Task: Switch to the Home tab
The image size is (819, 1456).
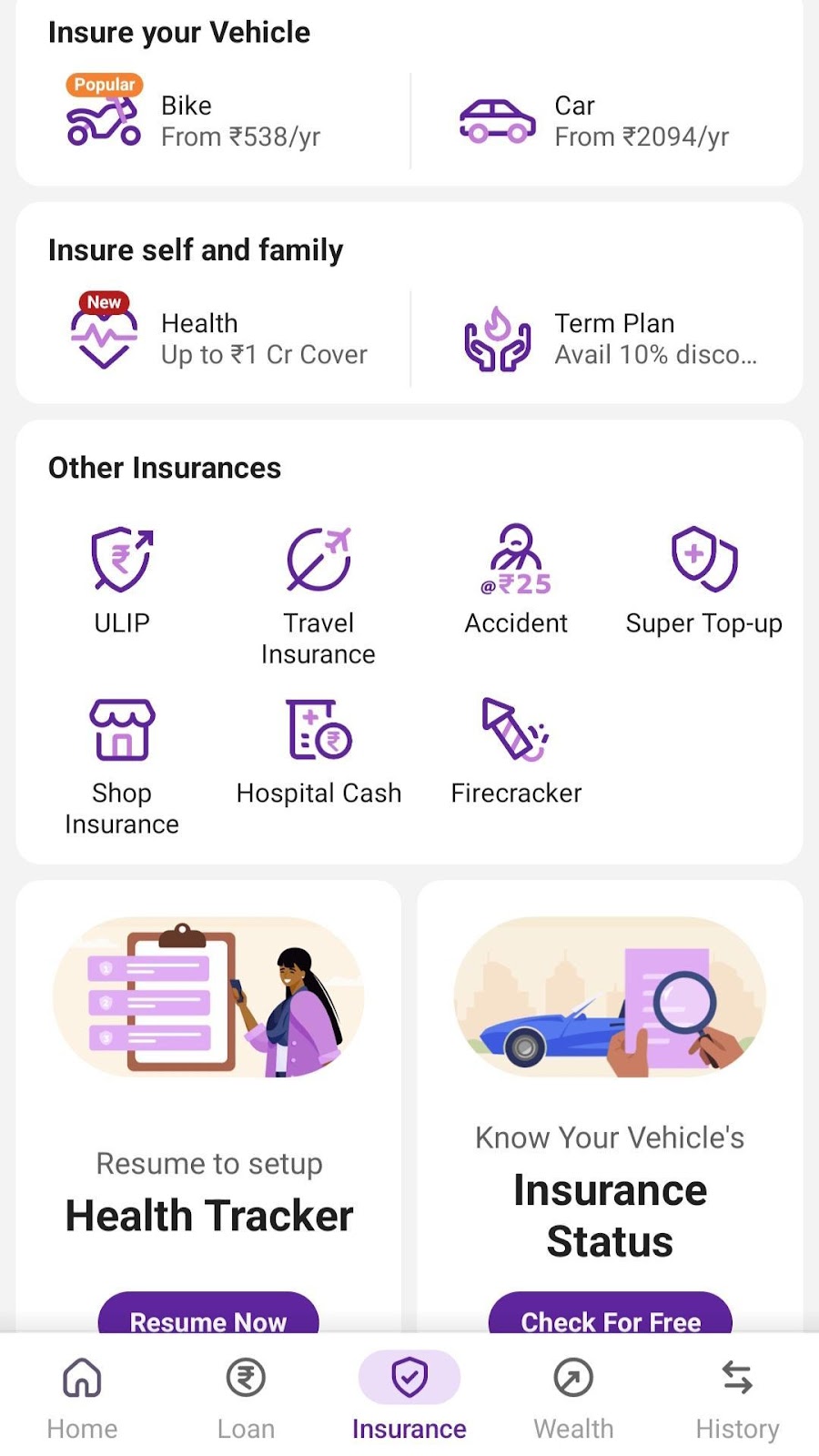Action: [x=82, y=1397]
